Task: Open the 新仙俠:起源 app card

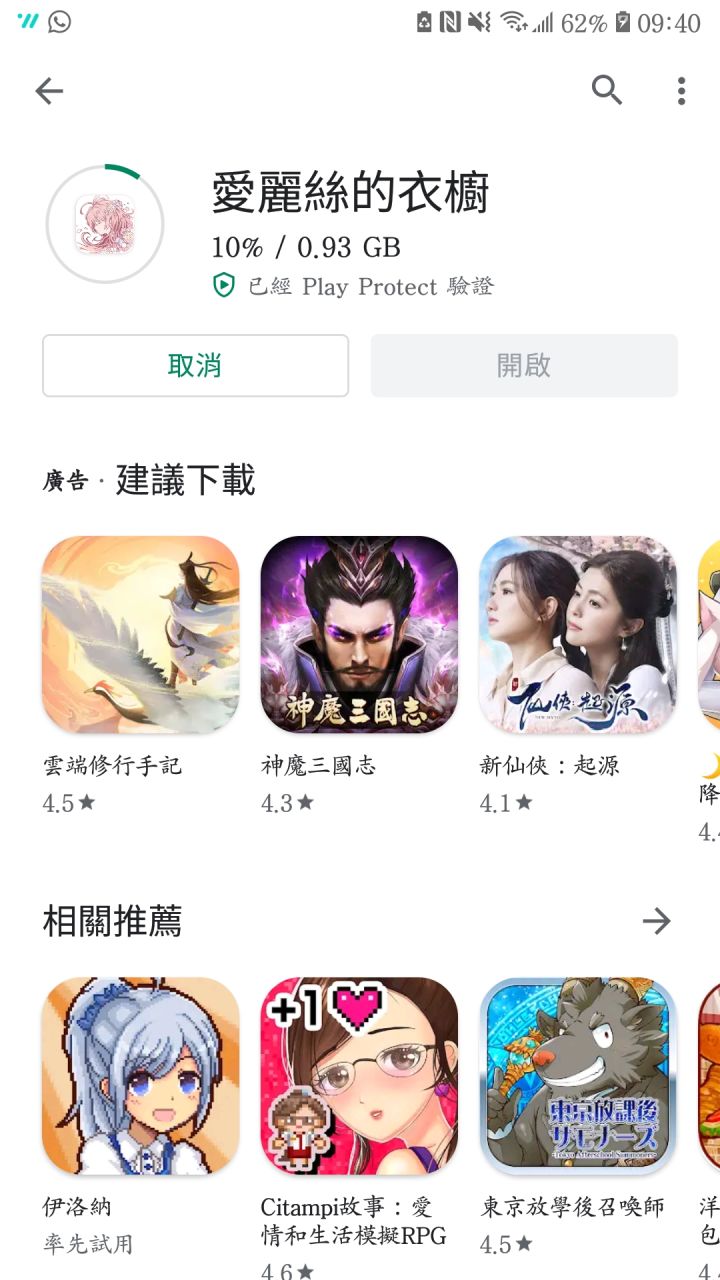Action: pyautogui.click(x=578, y=677)
